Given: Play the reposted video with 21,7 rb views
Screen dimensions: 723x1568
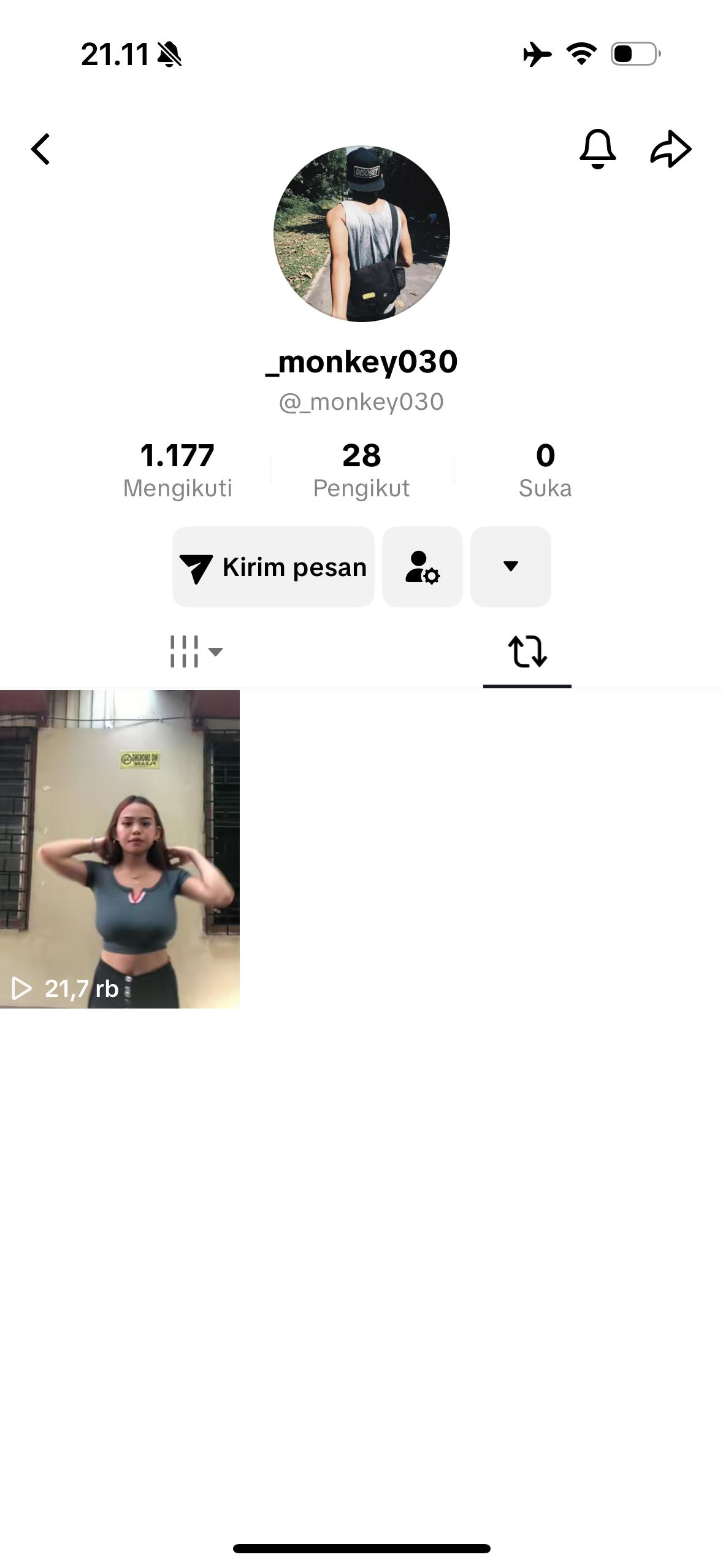Looking at the screenshot, I should coord(120,849).
